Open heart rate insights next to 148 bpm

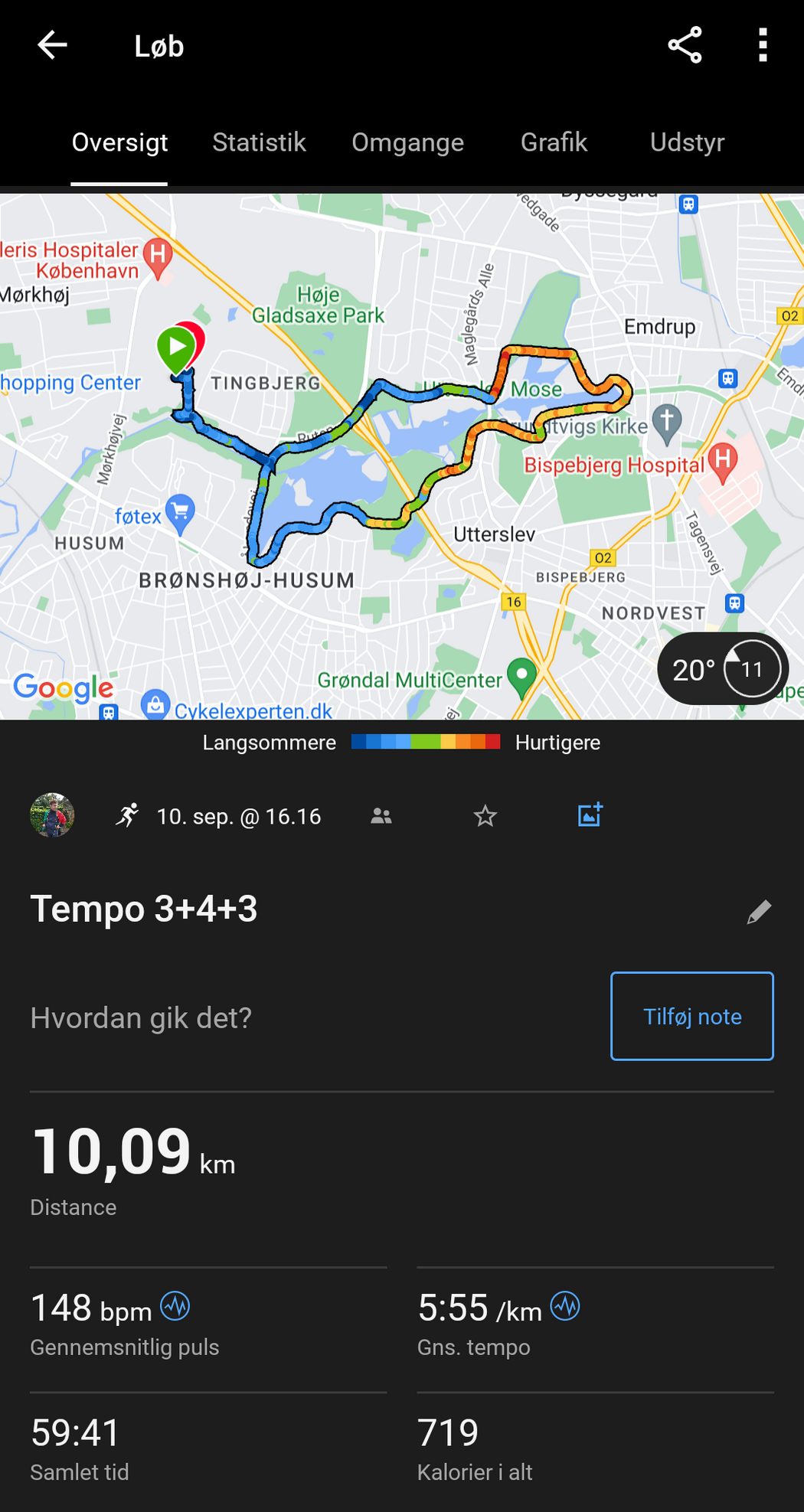(x=175, y=1306)
